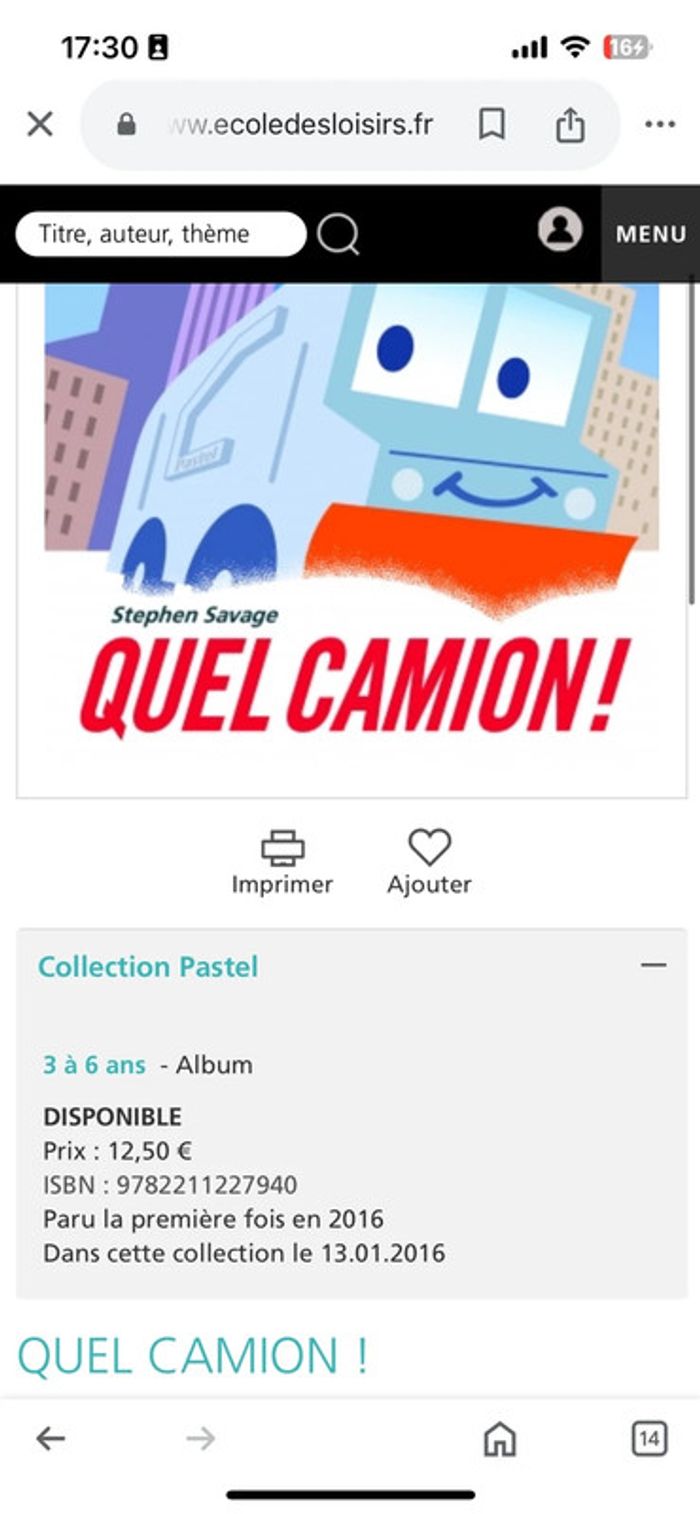Close the in-app browser
The width and height of the screenshot is (700, 1514).
coord(40,124)
